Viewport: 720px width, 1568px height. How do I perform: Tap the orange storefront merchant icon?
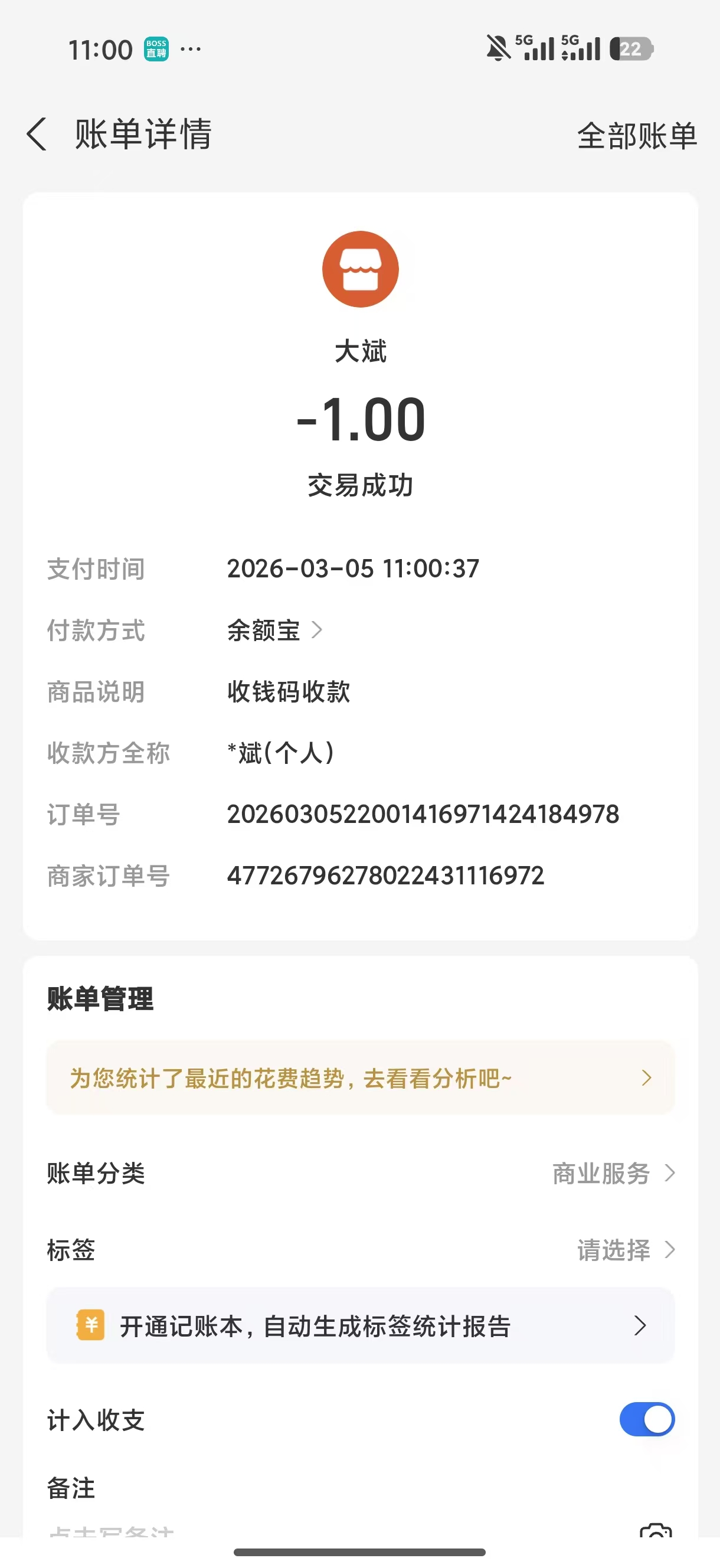tap(361, 269)
